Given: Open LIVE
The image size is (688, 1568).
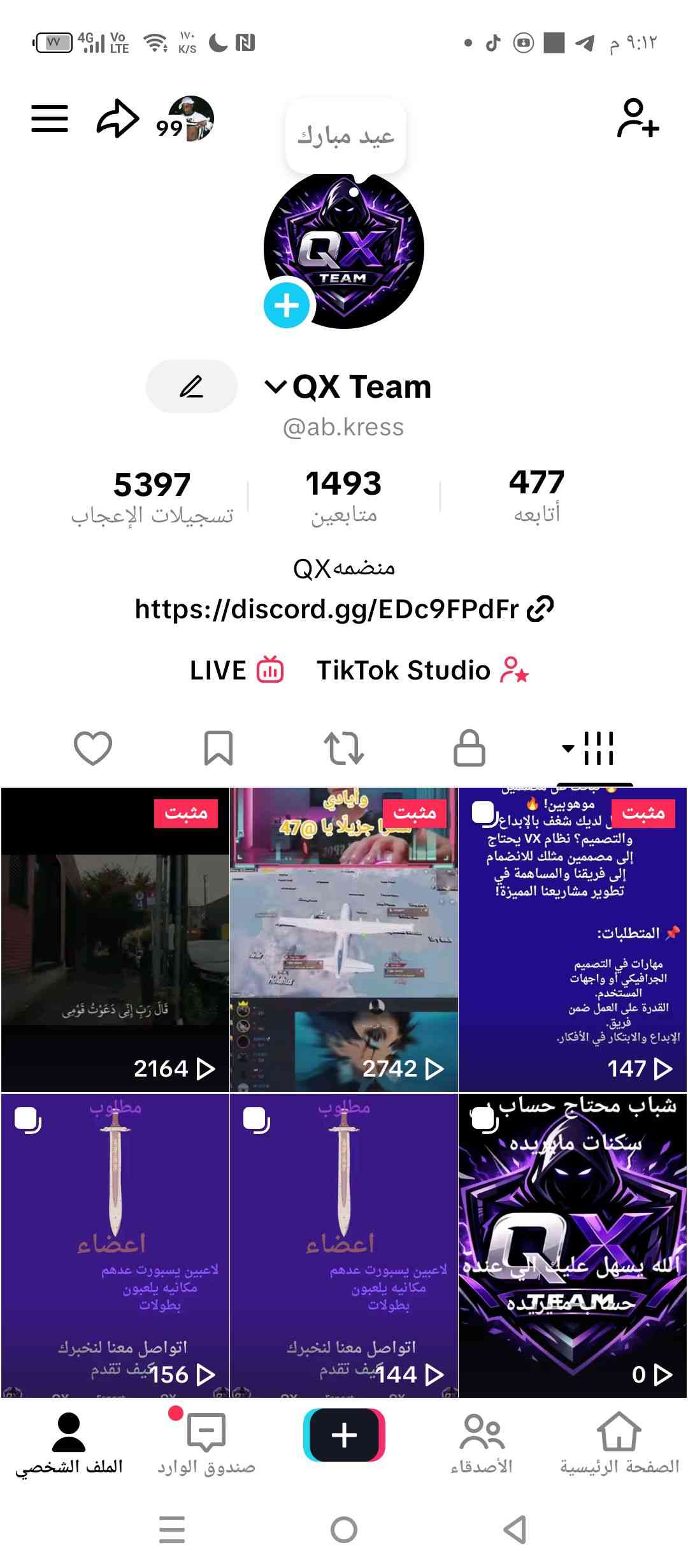Looking at the screenshot, I should 236,671.
